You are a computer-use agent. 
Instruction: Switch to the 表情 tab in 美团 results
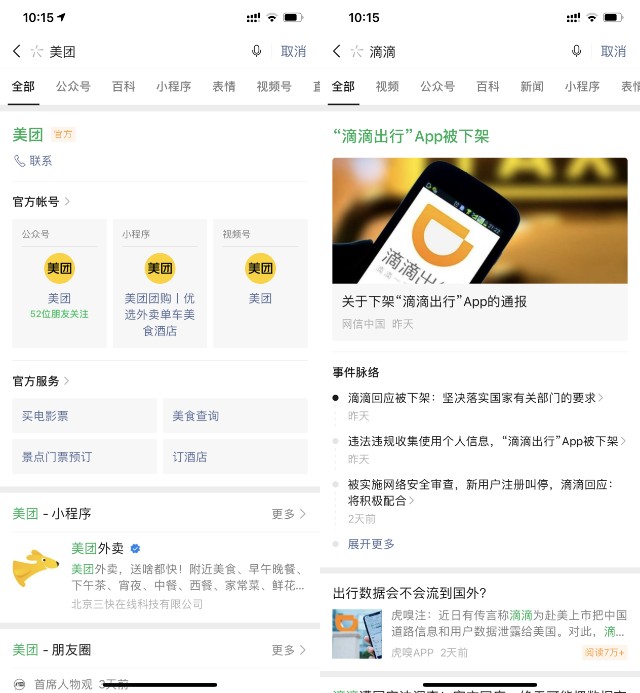point(223,87)
